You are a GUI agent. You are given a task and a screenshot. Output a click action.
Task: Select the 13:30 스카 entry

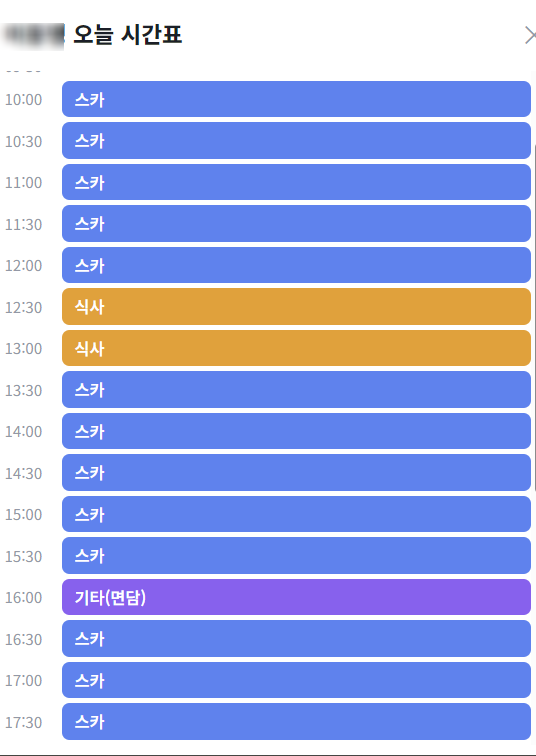click(x=296, y=390)
